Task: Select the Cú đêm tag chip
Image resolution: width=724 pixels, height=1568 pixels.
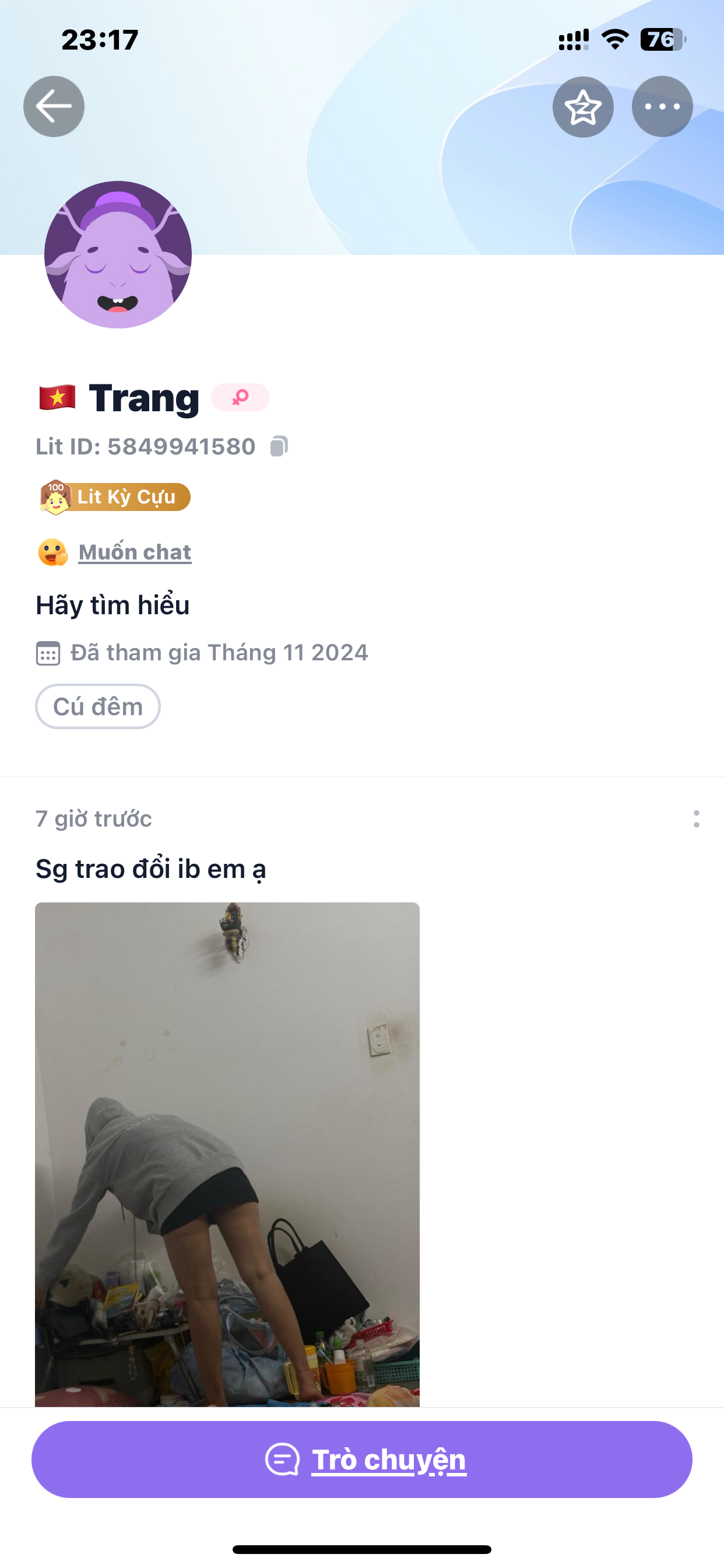Action: point(98,706)
